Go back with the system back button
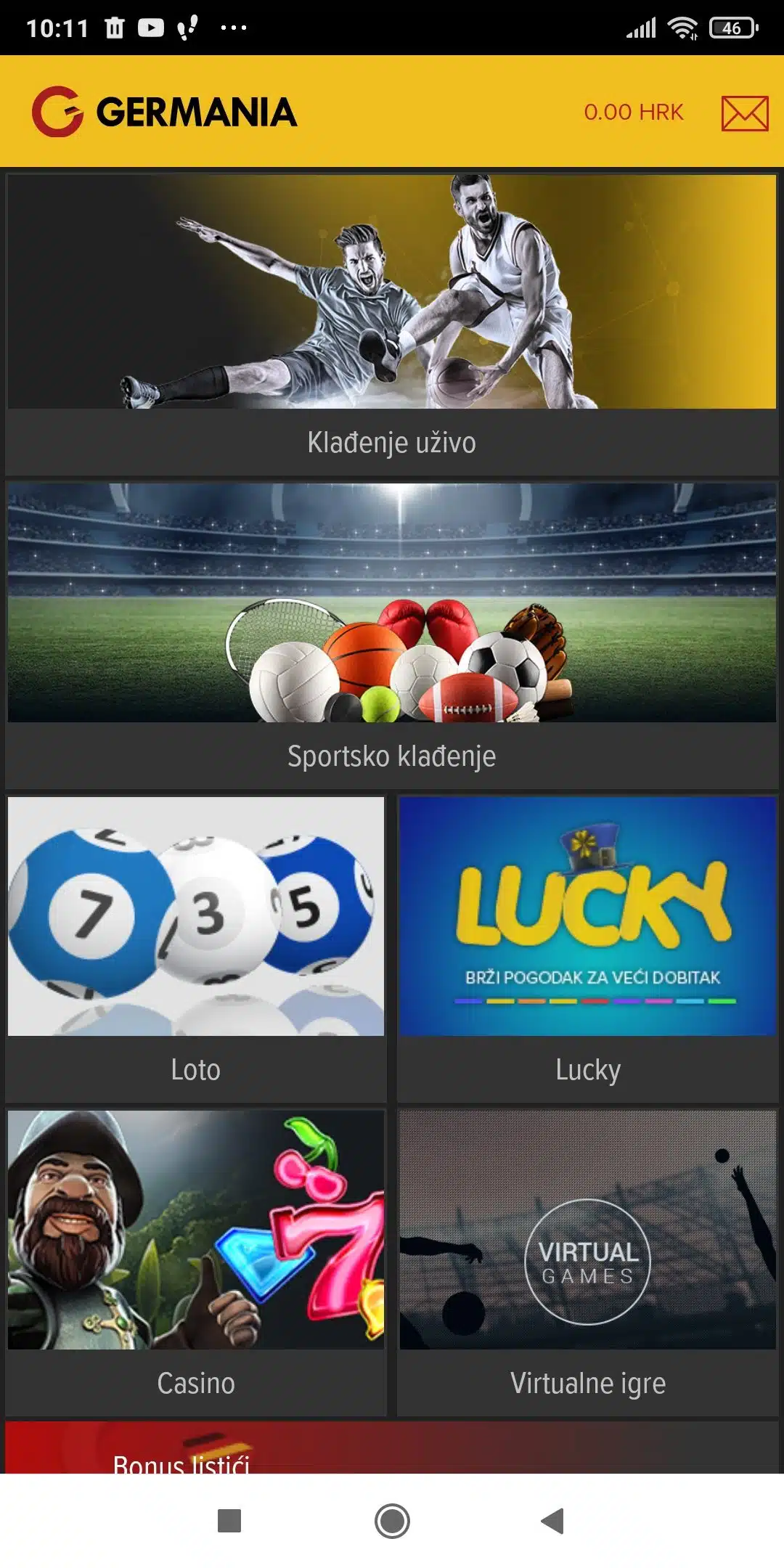This screenshot has height=1568, width=784. 553,1521
